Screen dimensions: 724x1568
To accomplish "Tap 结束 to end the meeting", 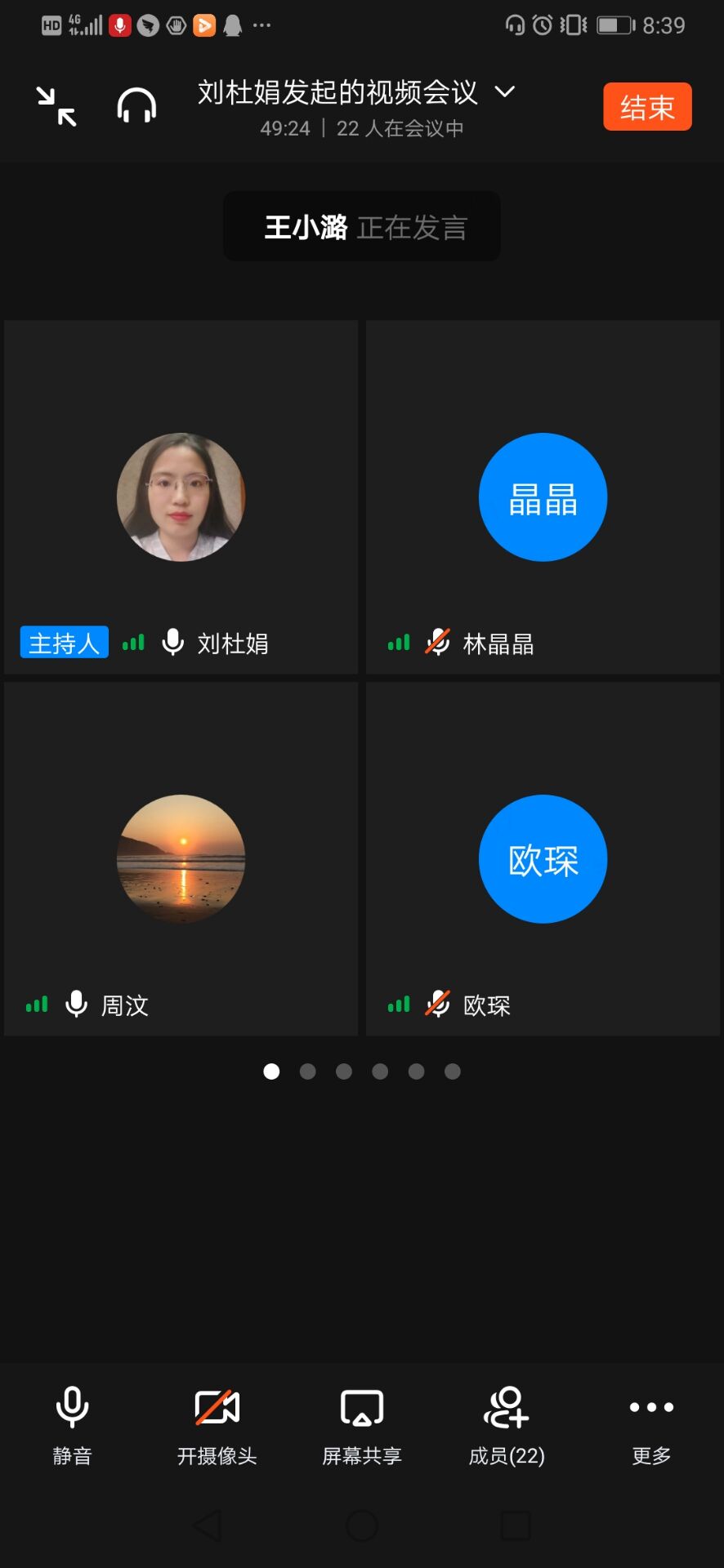I will pos(647,107).
